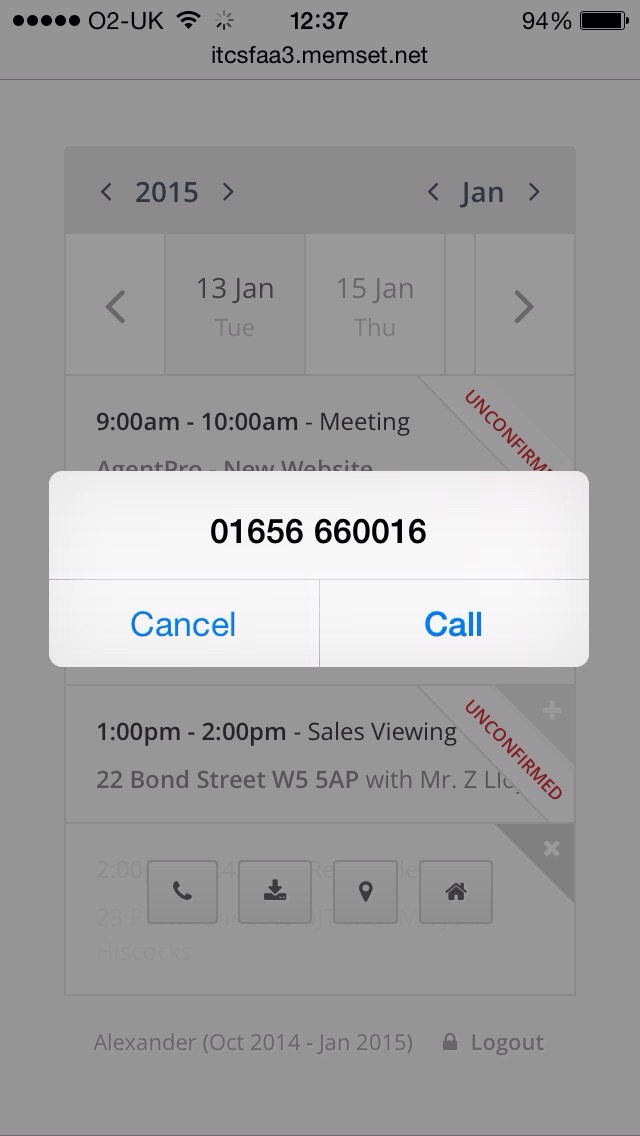Go to the next month after Jan
The image size is (640, 1136).
[x=534, y=192]
